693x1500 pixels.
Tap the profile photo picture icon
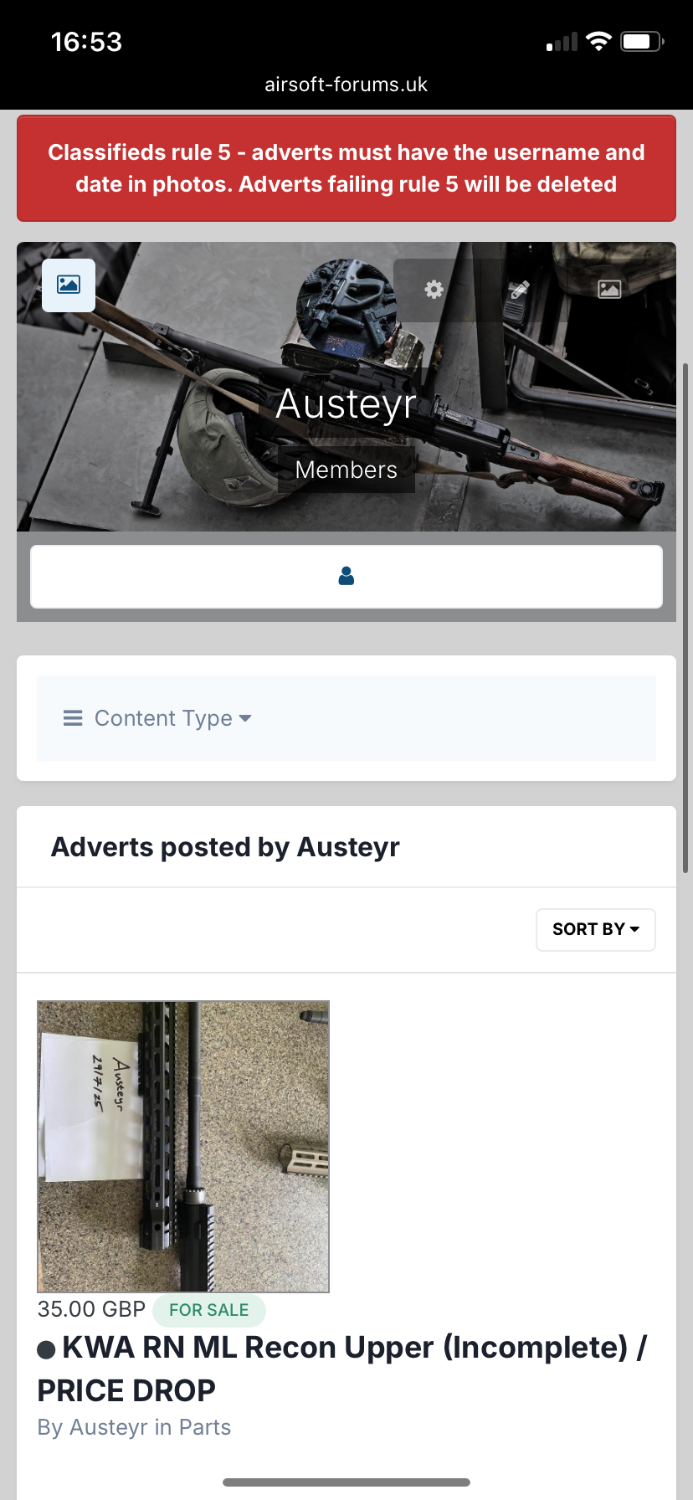coord(609,290)
